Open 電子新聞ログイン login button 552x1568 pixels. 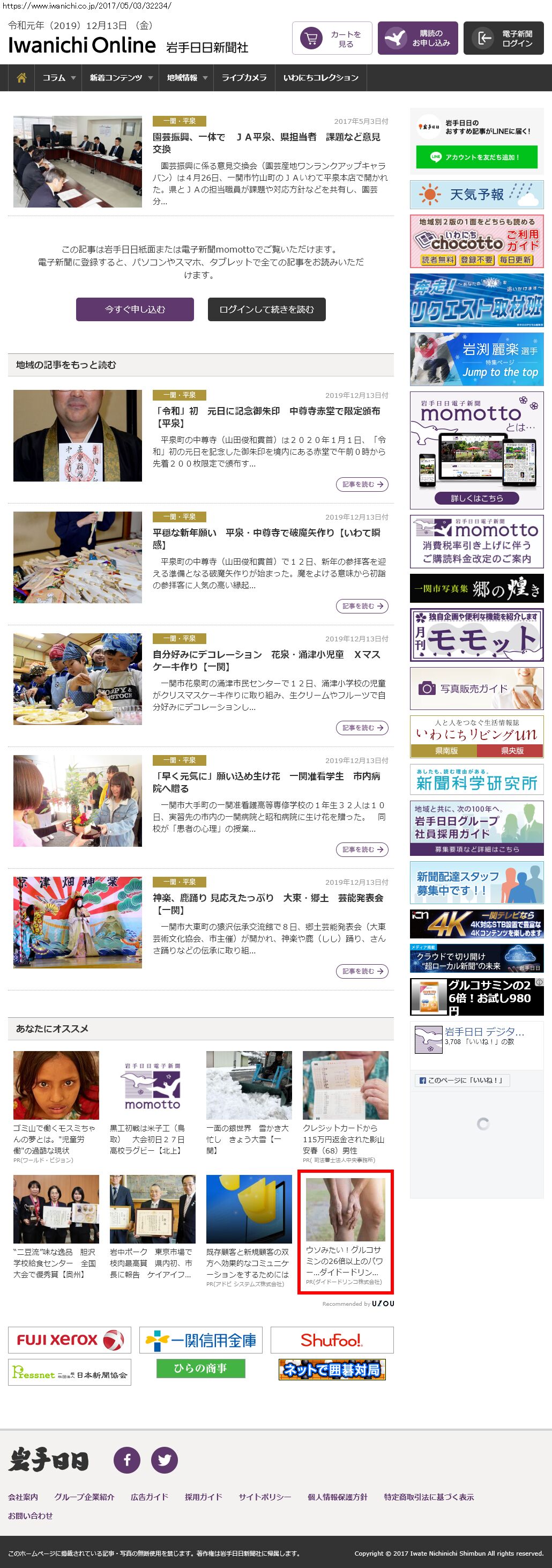503,39
